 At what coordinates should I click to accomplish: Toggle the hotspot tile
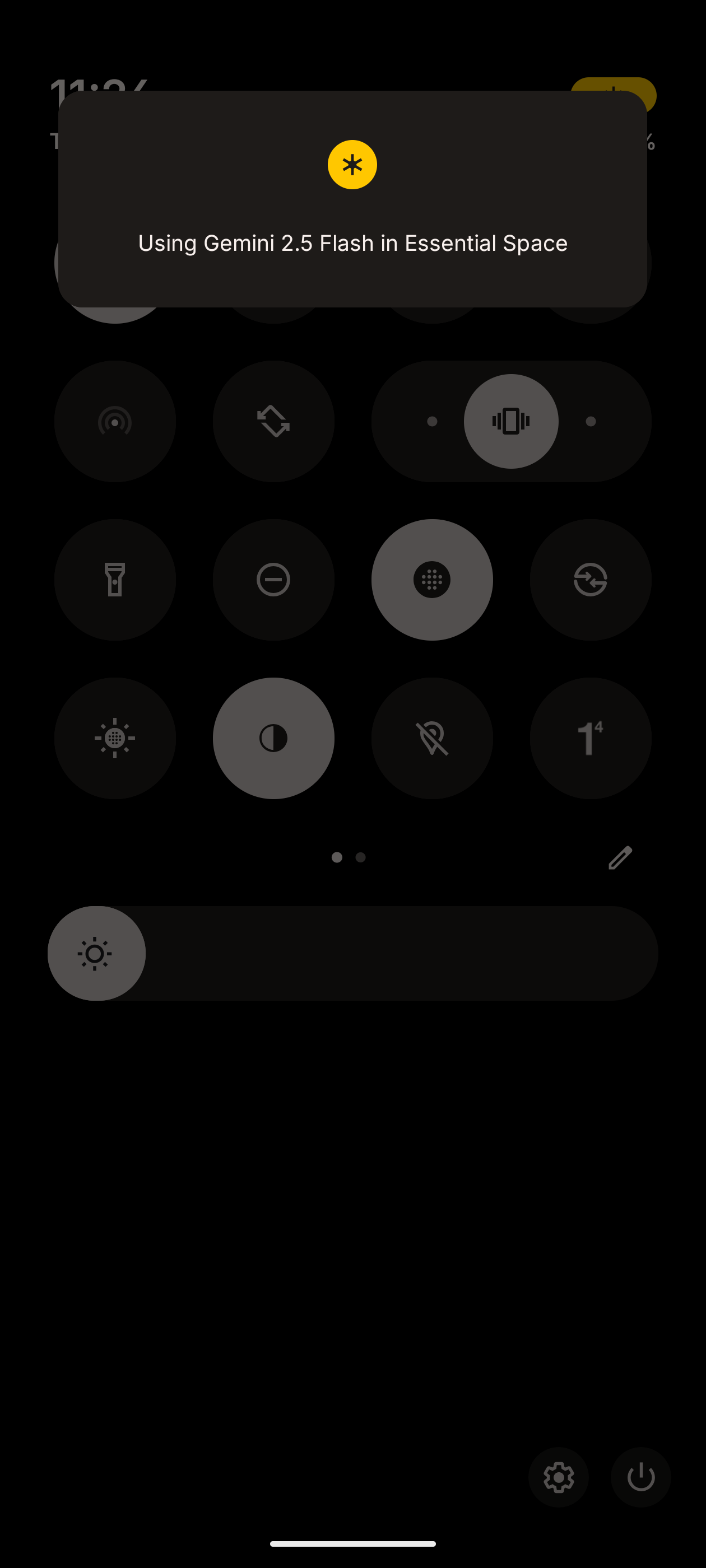point(114,421)
